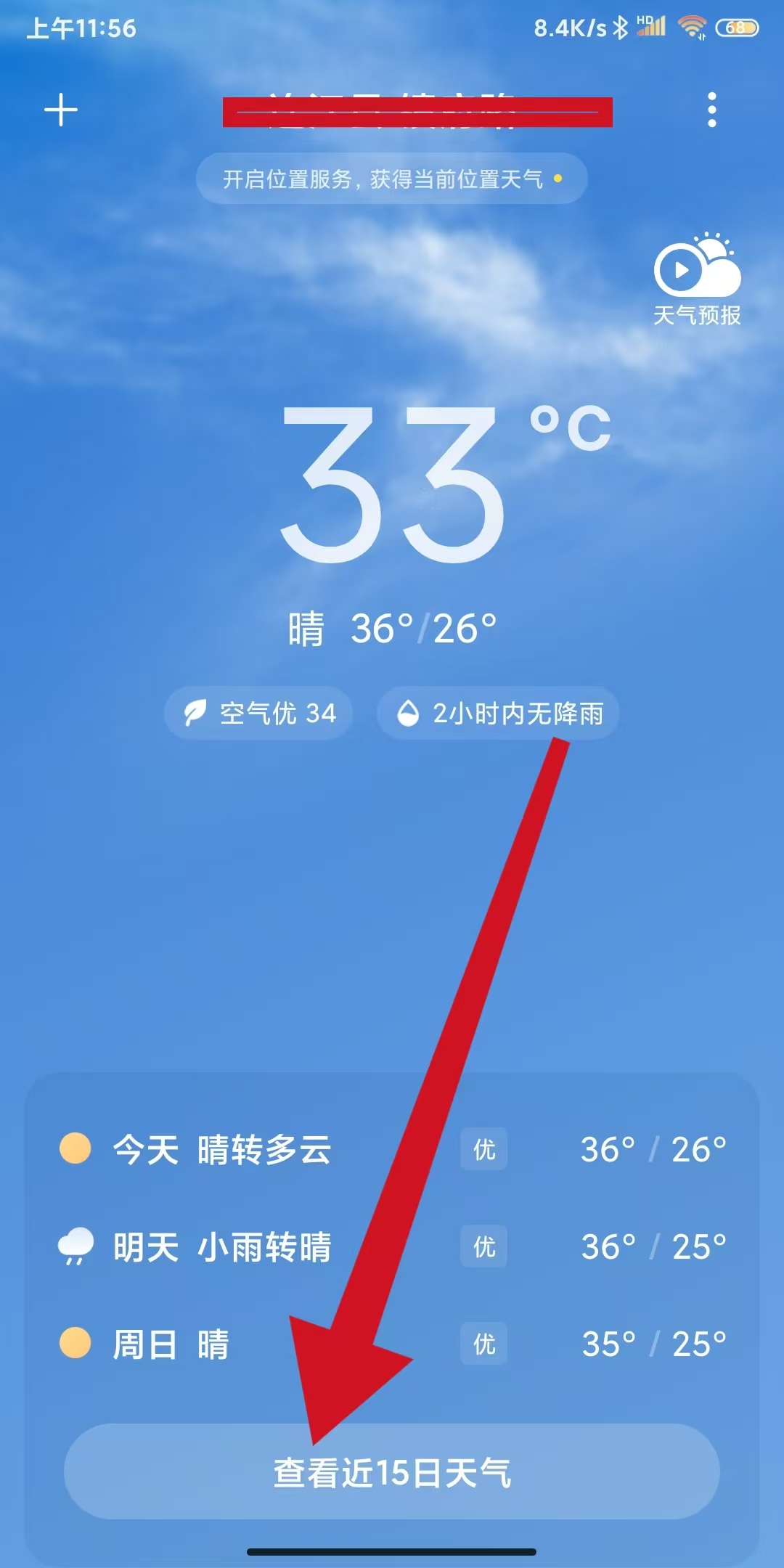
Task: Open the 2小时内无降雨 precipitation chip
Action: point(498,713)
